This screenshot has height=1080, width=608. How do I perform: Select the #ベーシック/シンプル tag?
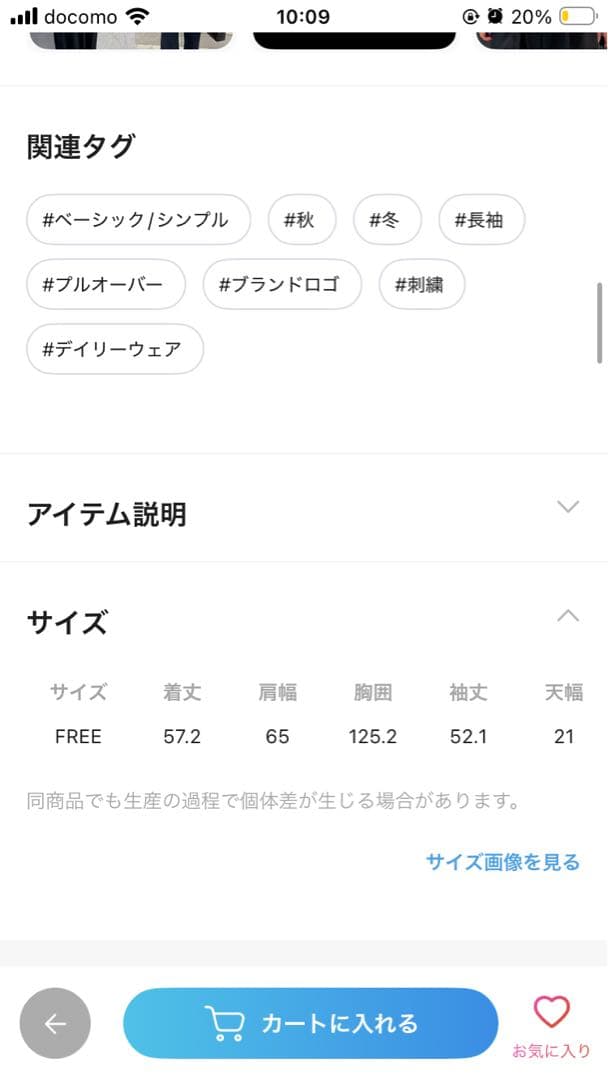pos(138,220)
